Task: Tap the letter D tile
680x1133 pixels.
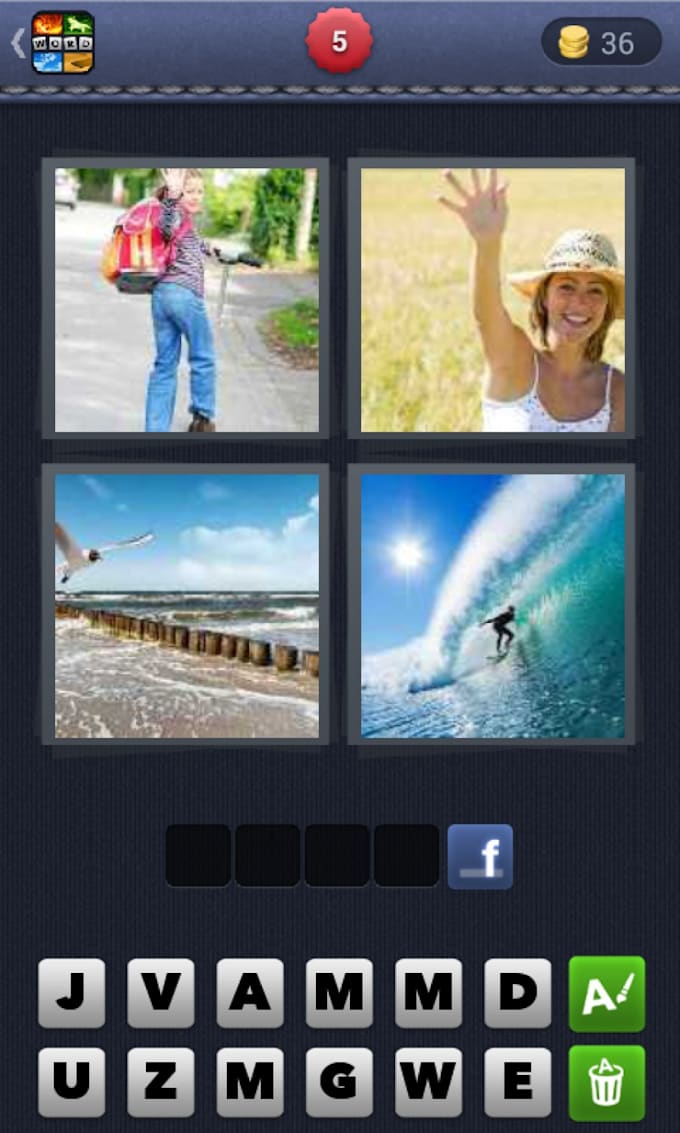Action: (x=517, y=993)
